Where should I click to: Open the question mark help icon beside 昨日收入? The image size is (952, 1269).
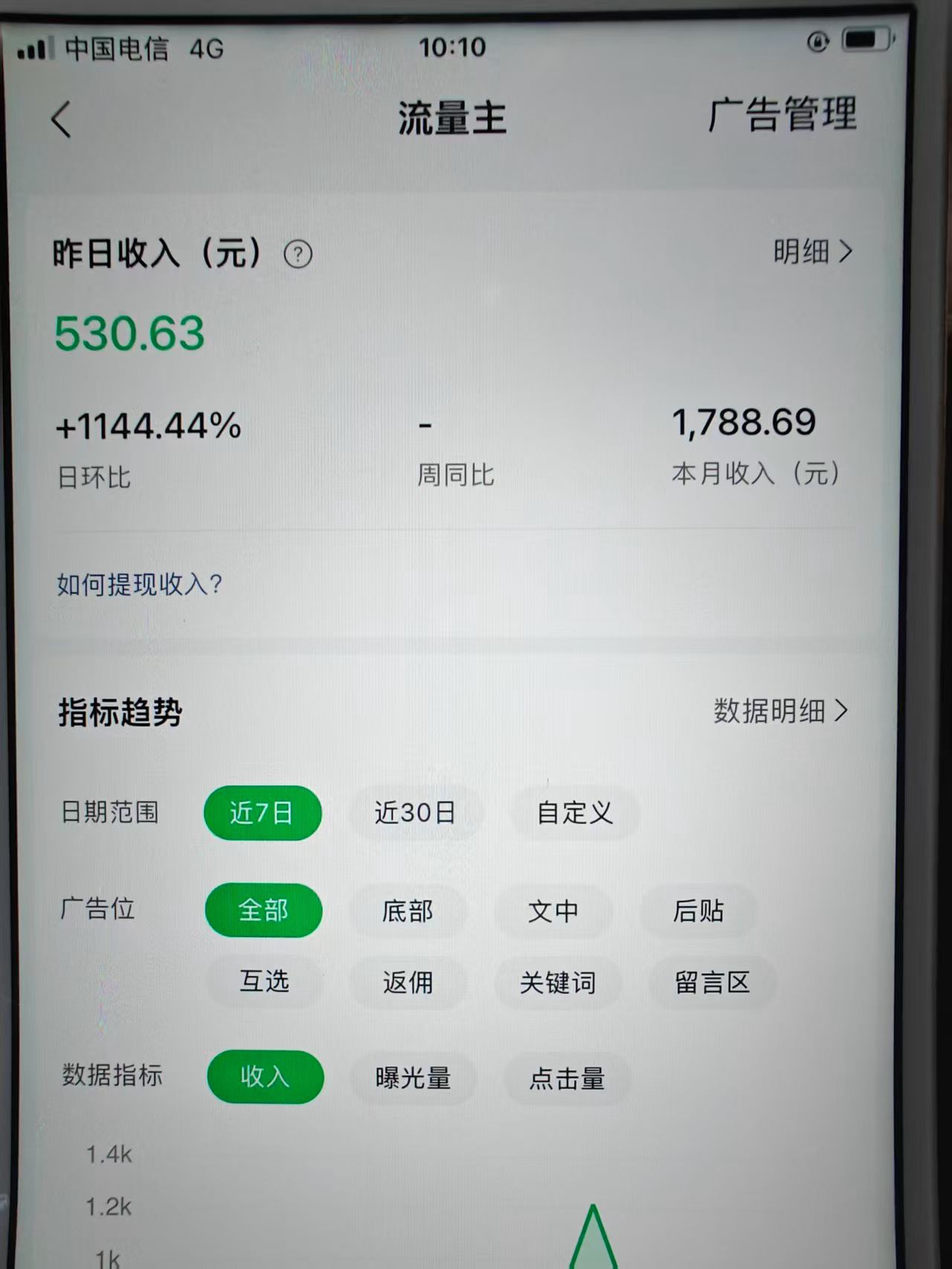click(x=297, y=255)
